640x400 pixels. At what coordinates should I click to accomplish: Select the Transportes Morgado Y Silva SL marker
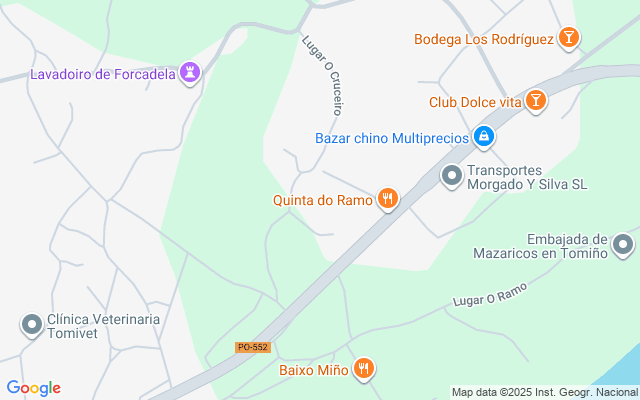click(452, 177)
